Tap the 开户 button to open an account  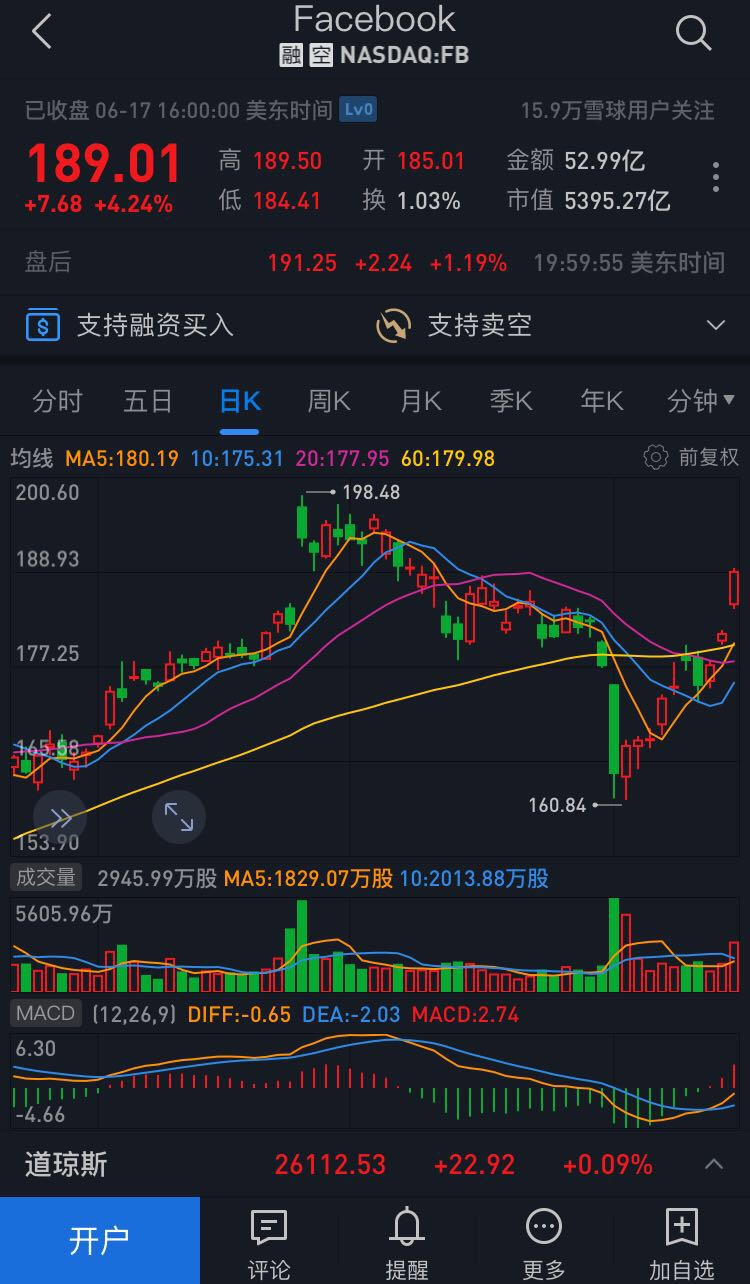[100, 1240]
